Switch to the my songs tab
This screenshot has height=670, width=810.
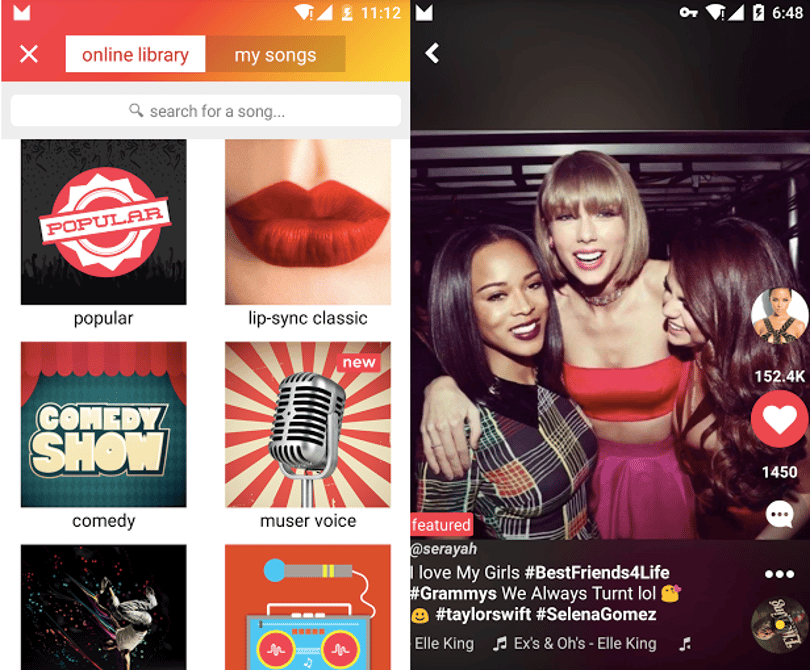coord(275,54)
